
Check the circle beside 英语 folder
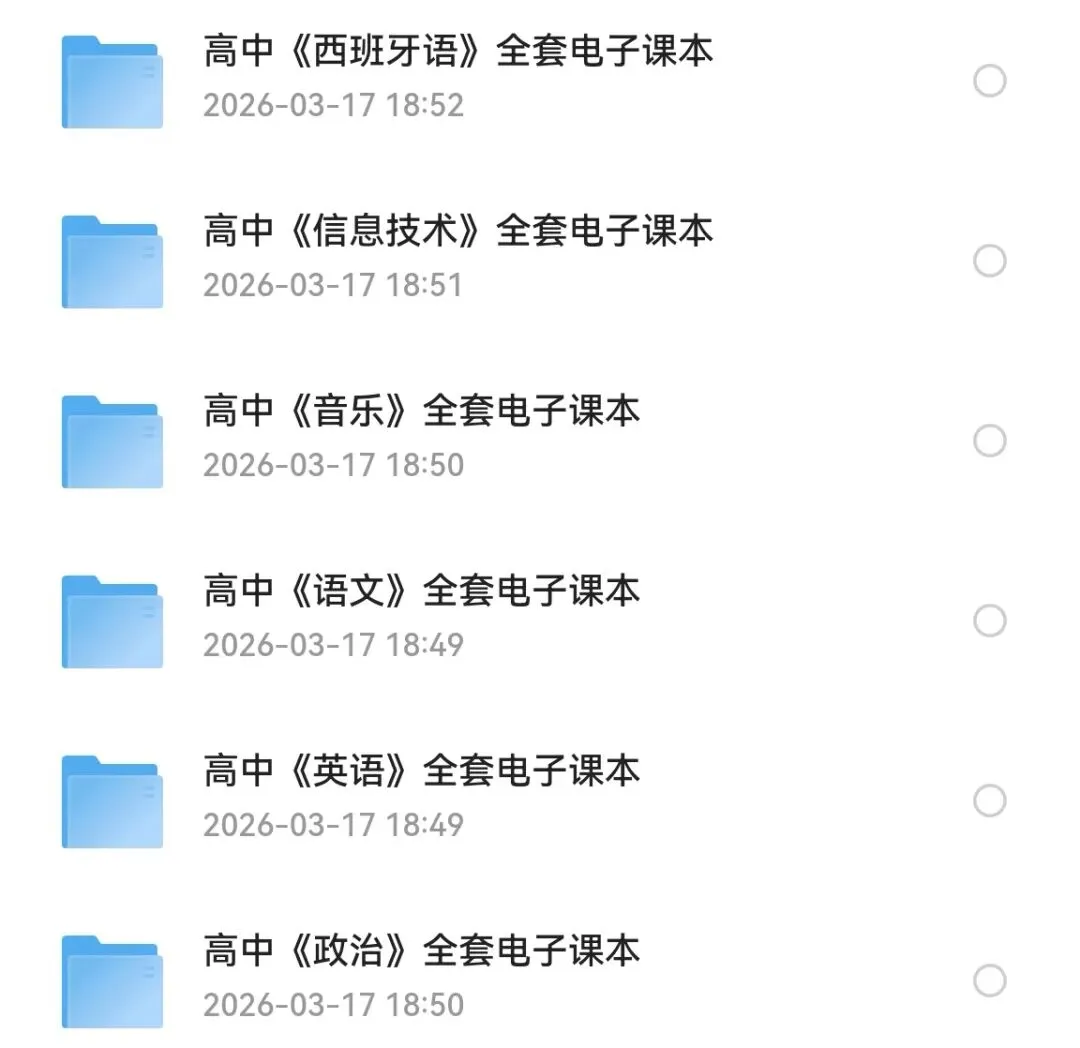click(x=989, y=801)
